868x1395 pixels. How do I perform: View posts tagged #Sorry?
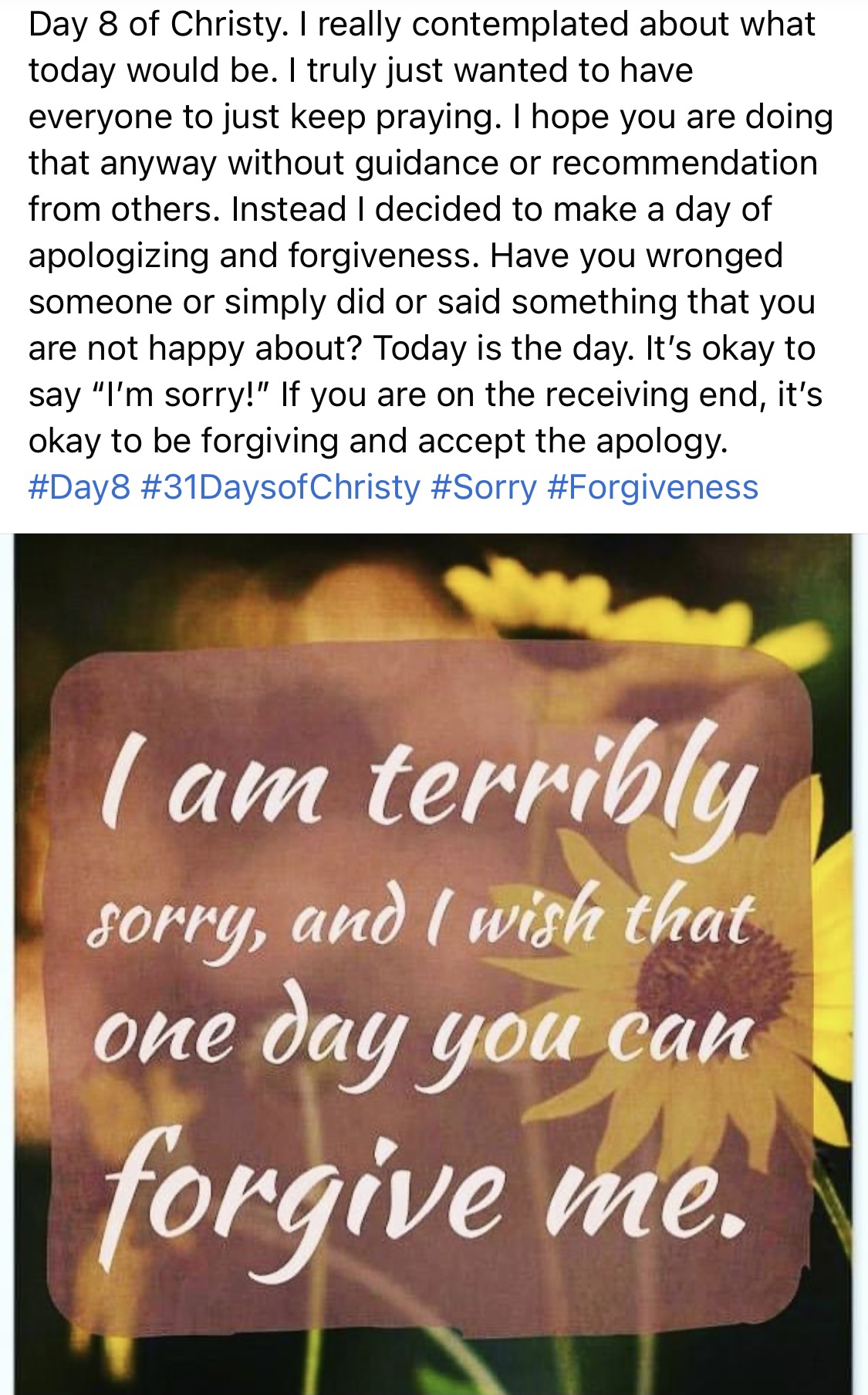pyautogui.click(x=484, y=487)
